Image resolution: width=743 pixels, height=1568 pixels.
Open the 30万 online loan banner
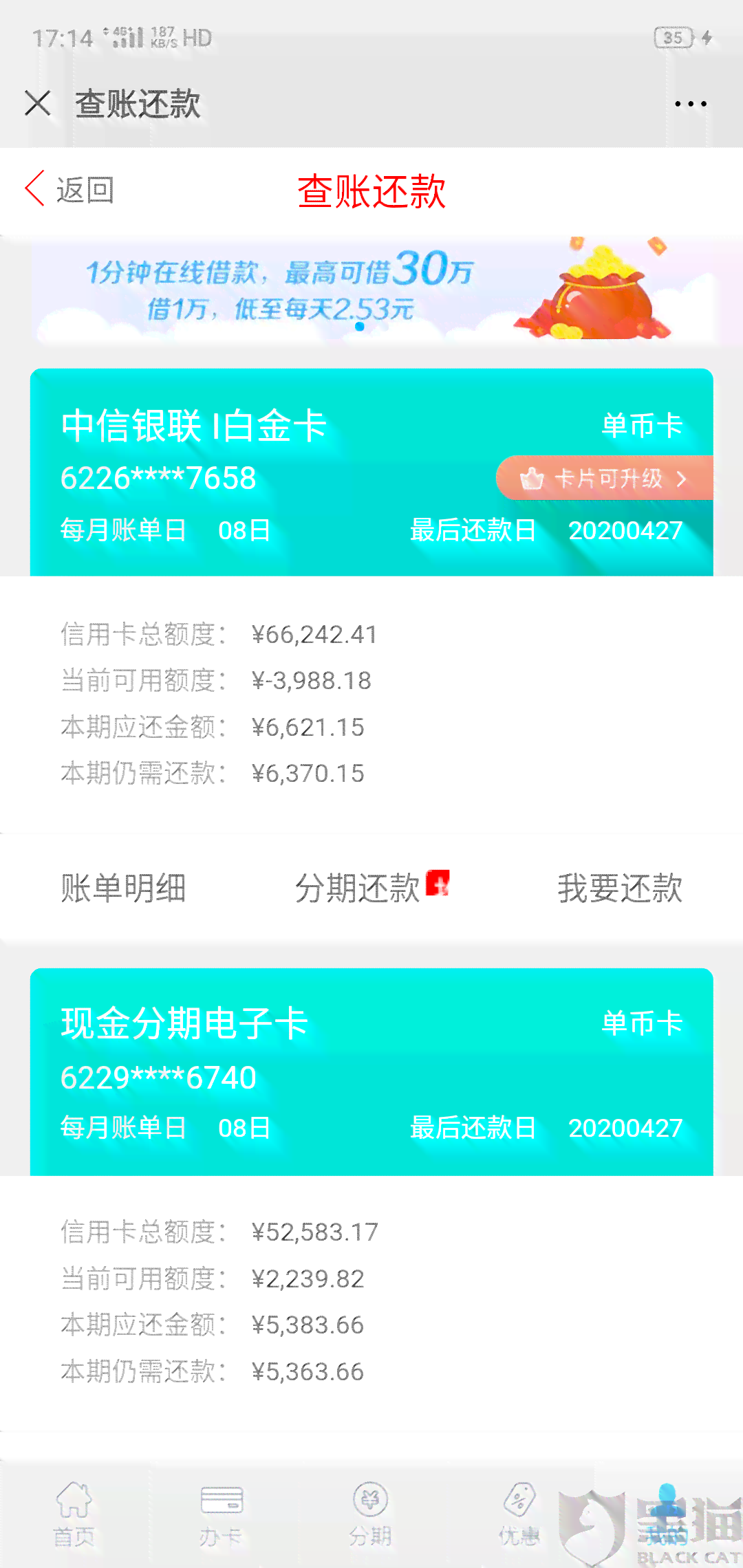click(x=371, y=290)
